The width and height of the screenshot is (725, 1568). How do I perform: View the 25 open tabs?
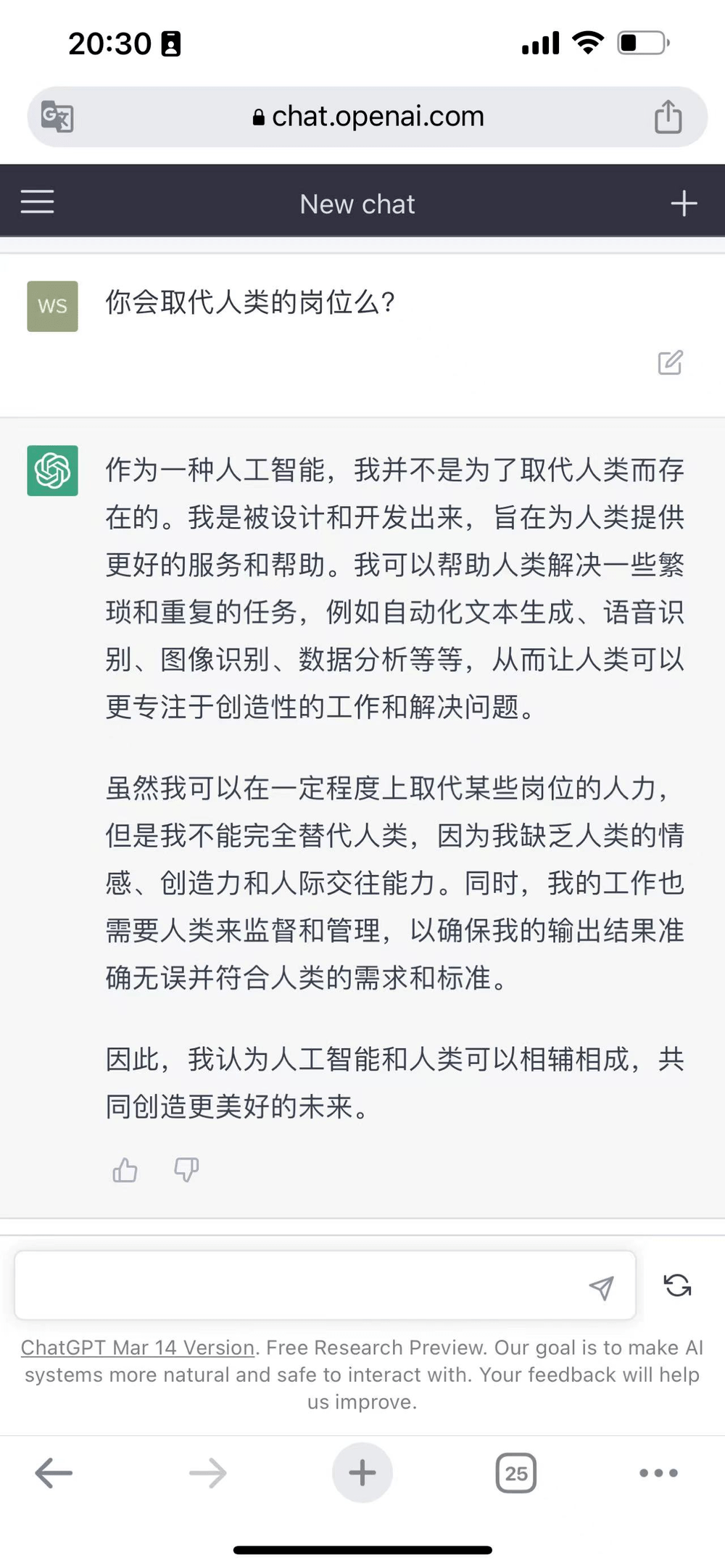coord(515,1473)
